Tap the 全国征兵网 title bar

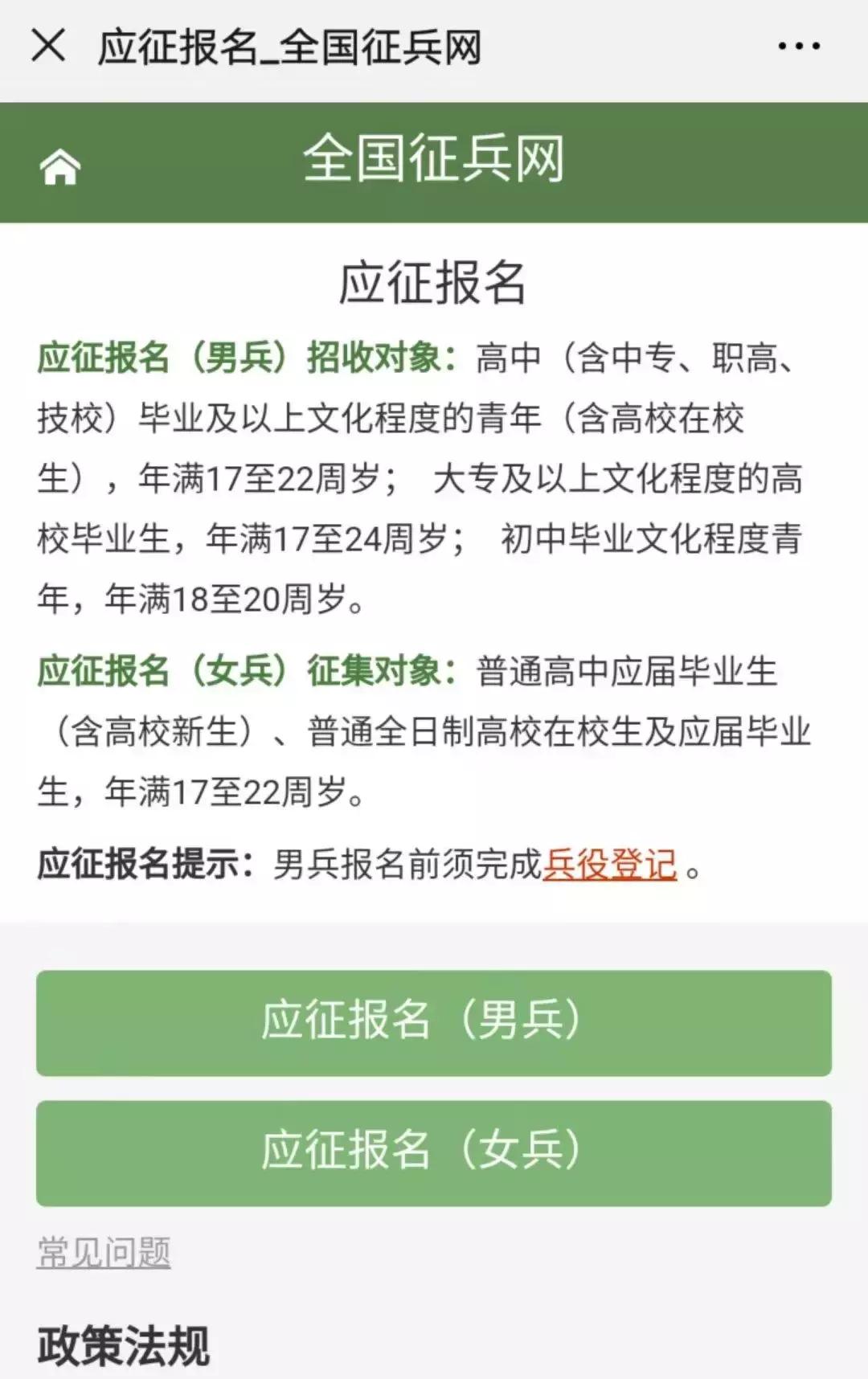(x=434, y=161)
